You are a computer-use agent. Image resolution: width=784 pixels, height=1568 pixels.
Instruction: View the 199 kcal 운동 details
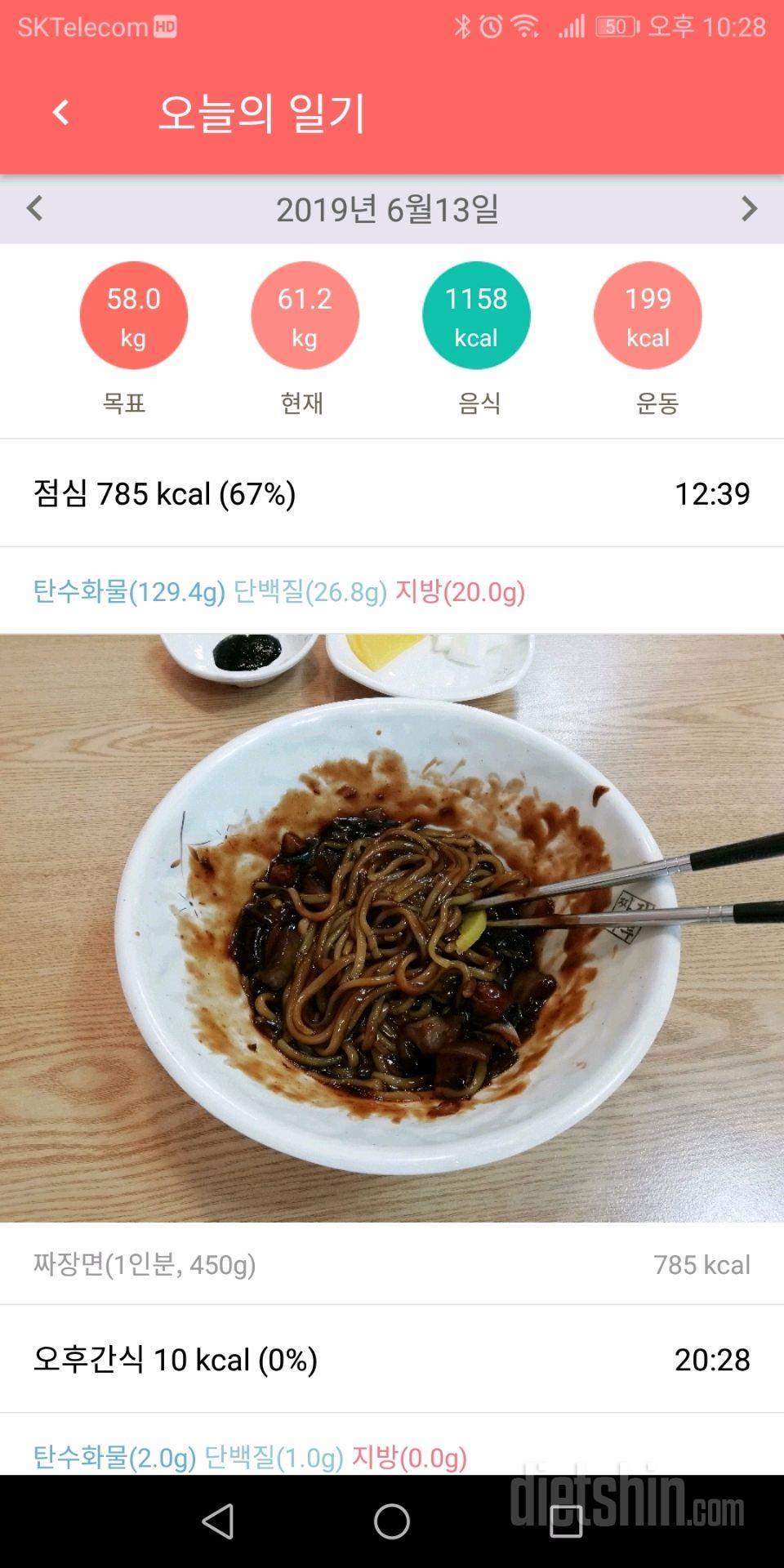(648, 316)
